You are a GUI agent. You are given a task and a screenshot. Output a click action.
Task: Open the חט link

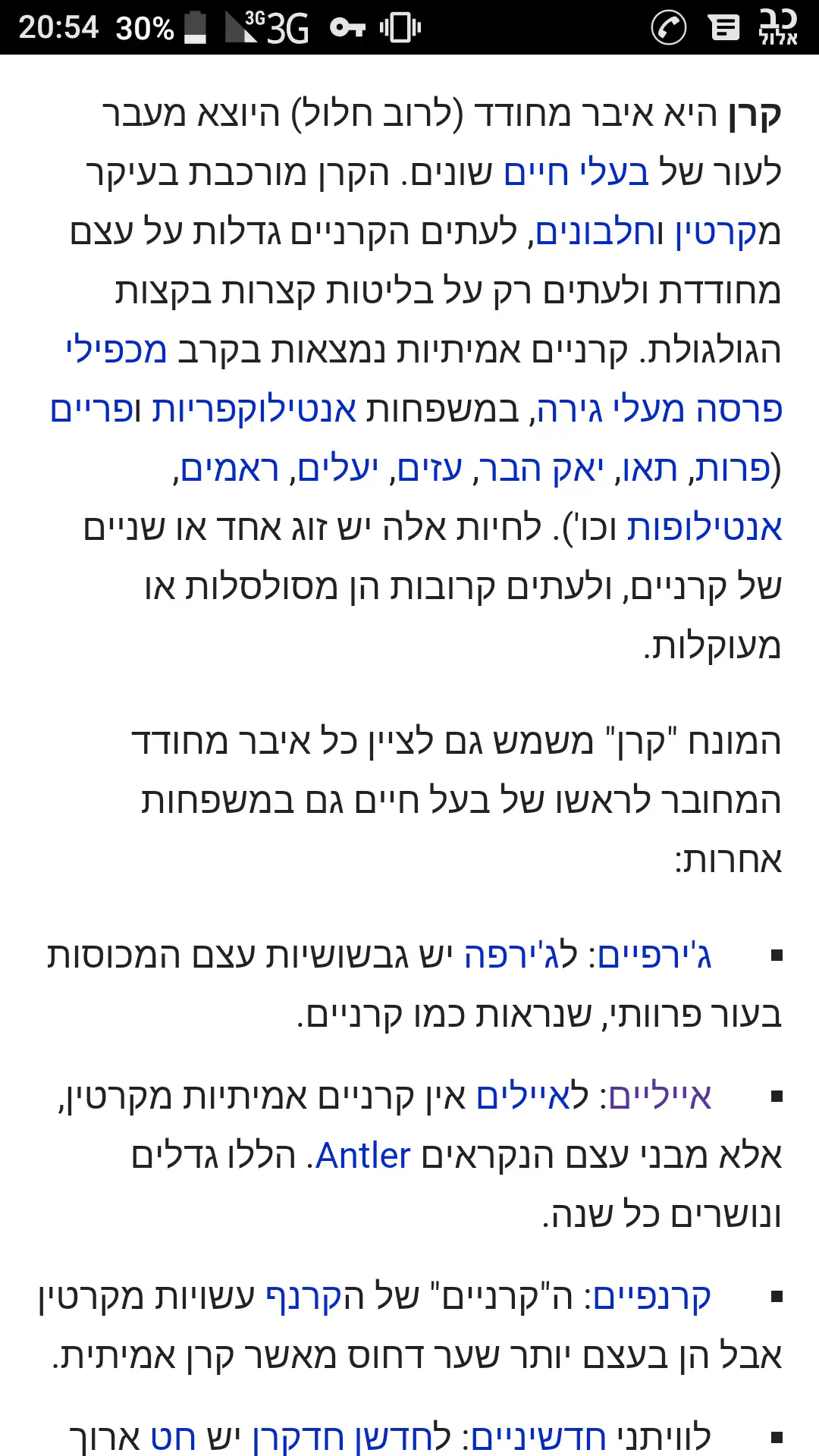tap(173, 1437)
